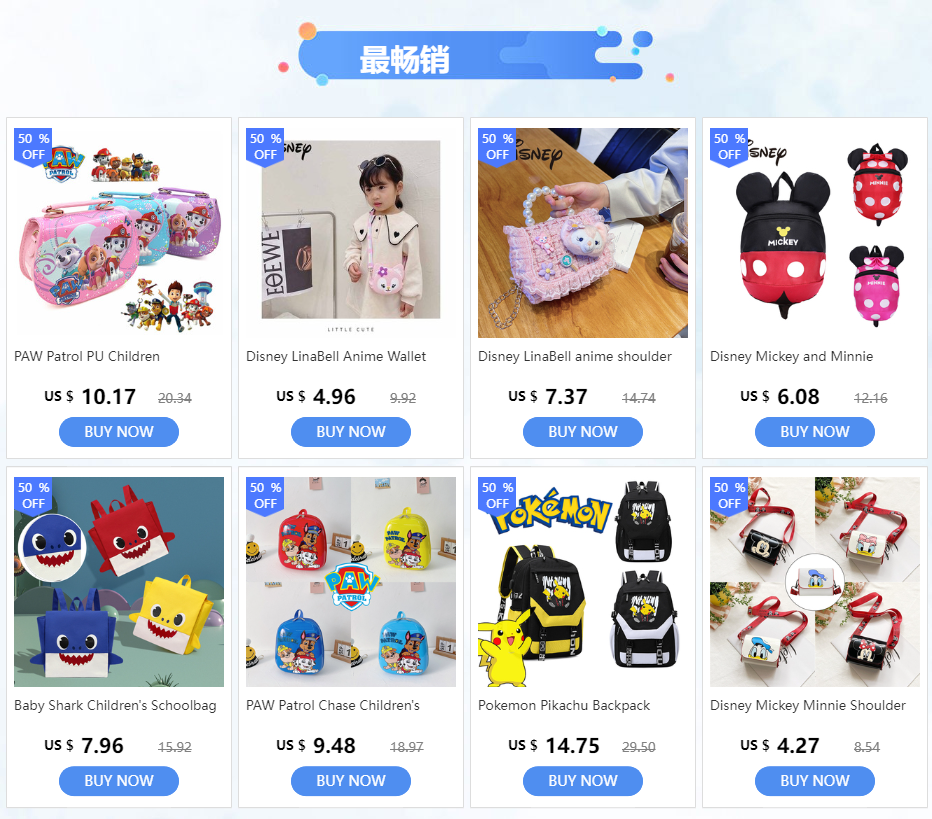The height and width of the screenshot is (819, 932).
Task: Buy the Pokemon Pikachu Backpack now
Action: [583, 781]
